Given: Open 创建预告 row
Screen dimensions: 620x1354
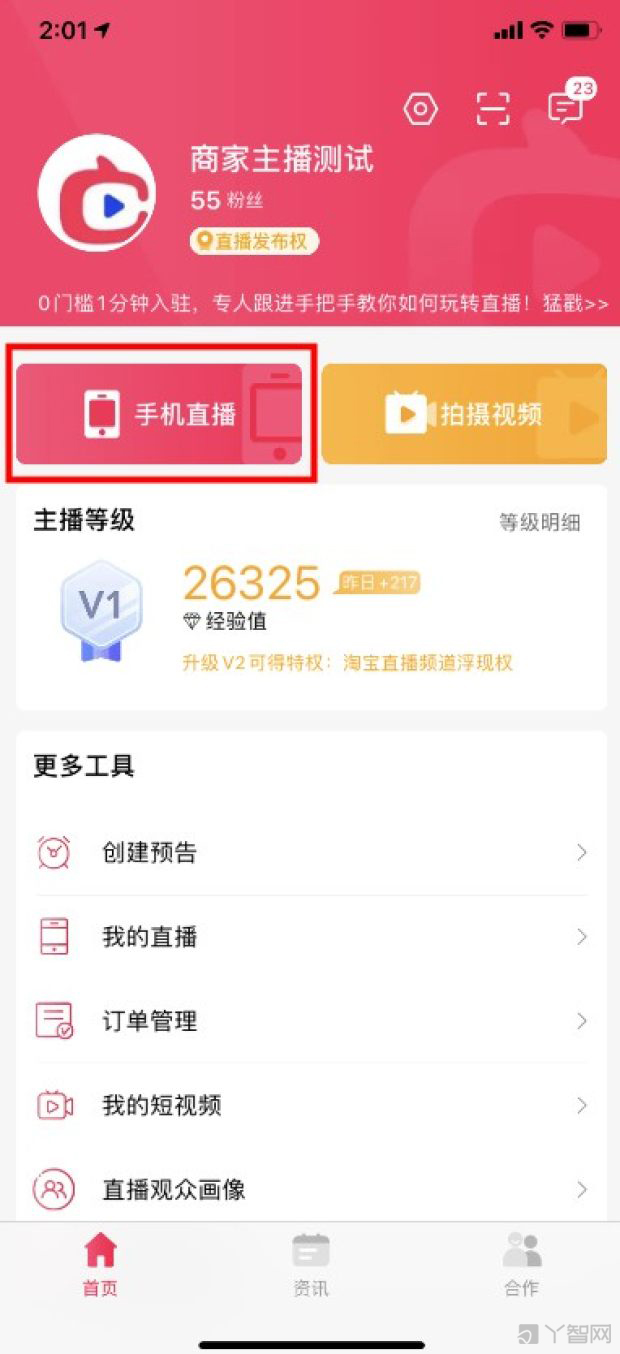Looking at the screenshot, I should (x=311, y=853).
